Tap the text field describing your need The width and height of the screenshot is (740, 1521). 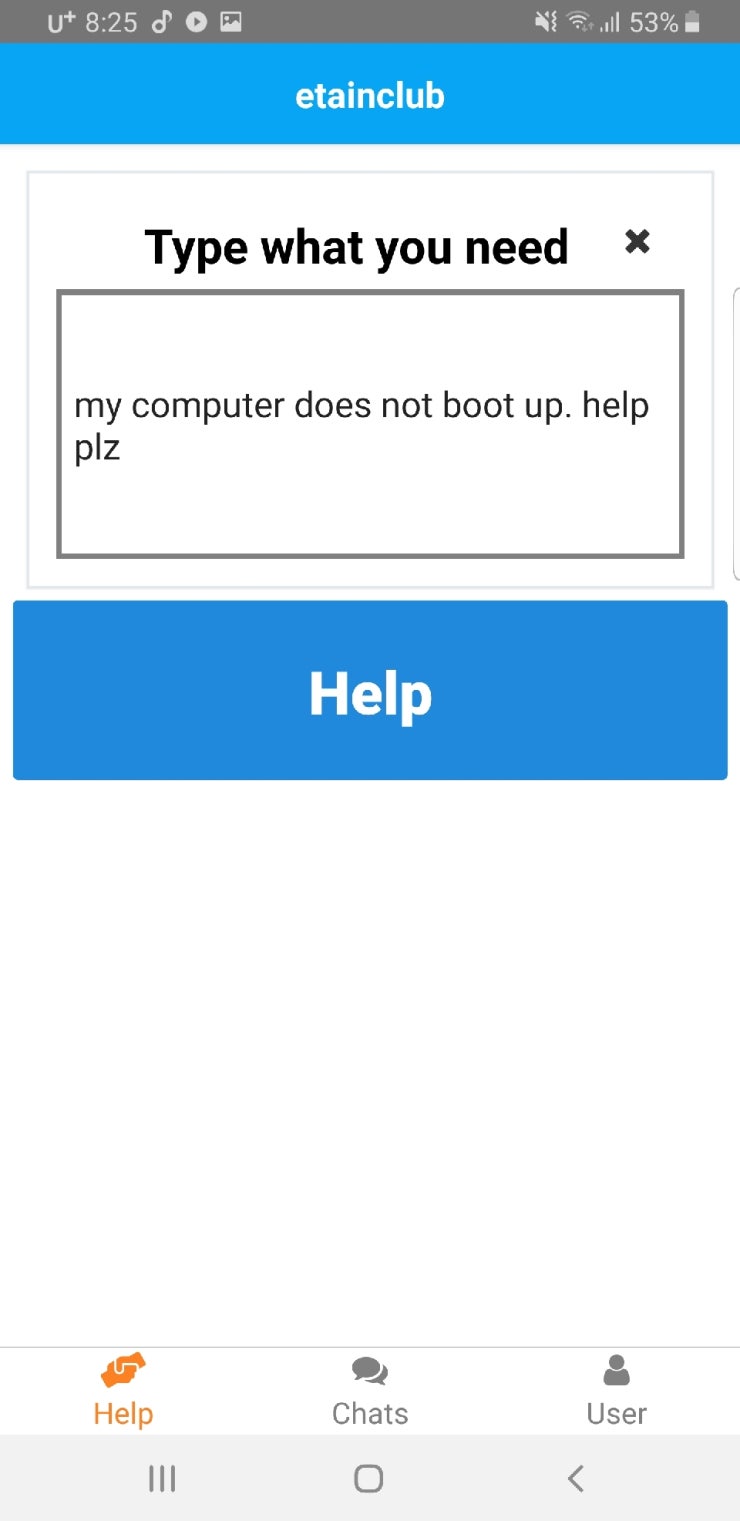click(370, 424)
